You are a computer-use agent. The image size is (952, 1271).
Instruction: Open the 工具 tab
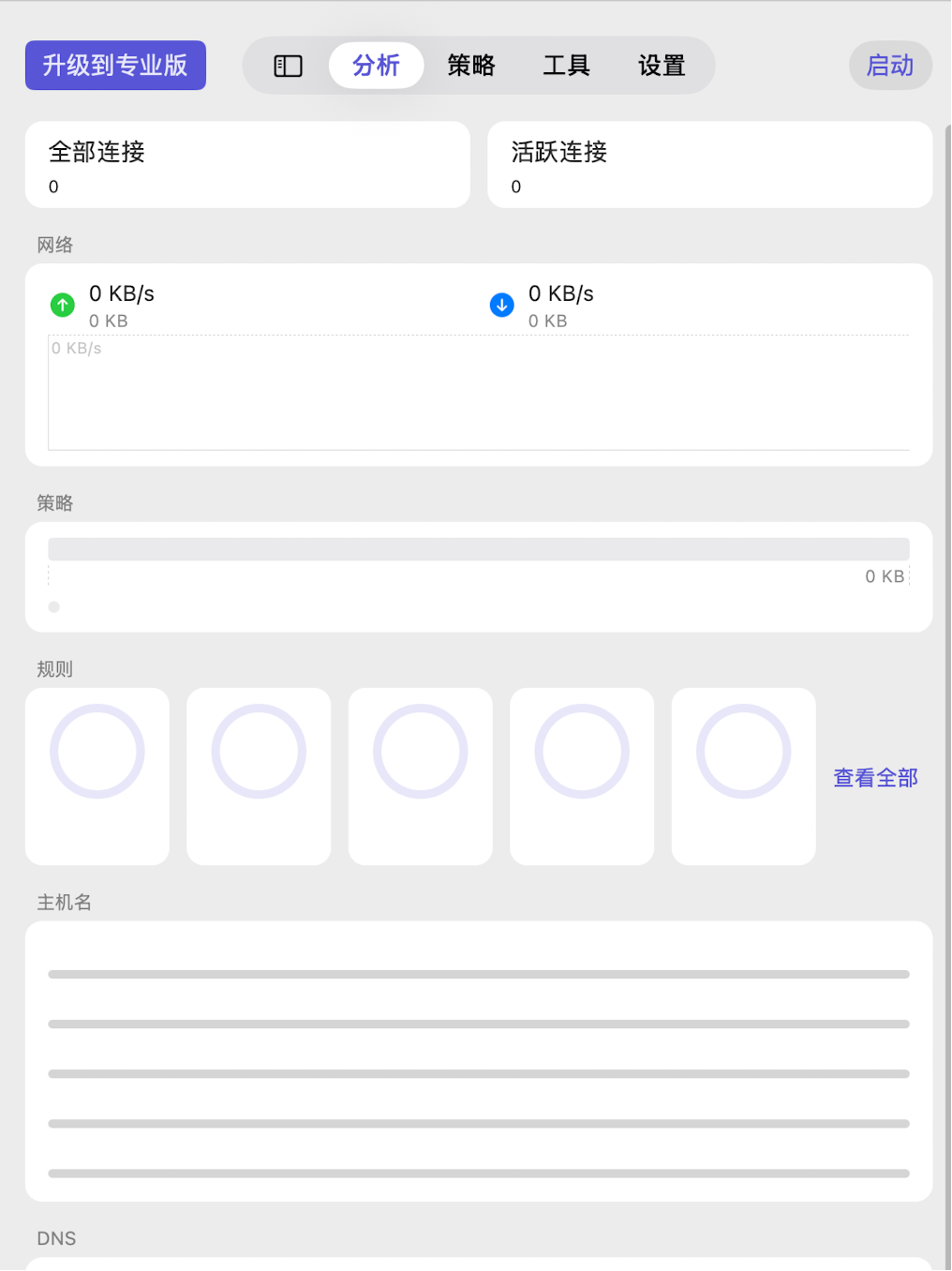[x=567, y=66]
